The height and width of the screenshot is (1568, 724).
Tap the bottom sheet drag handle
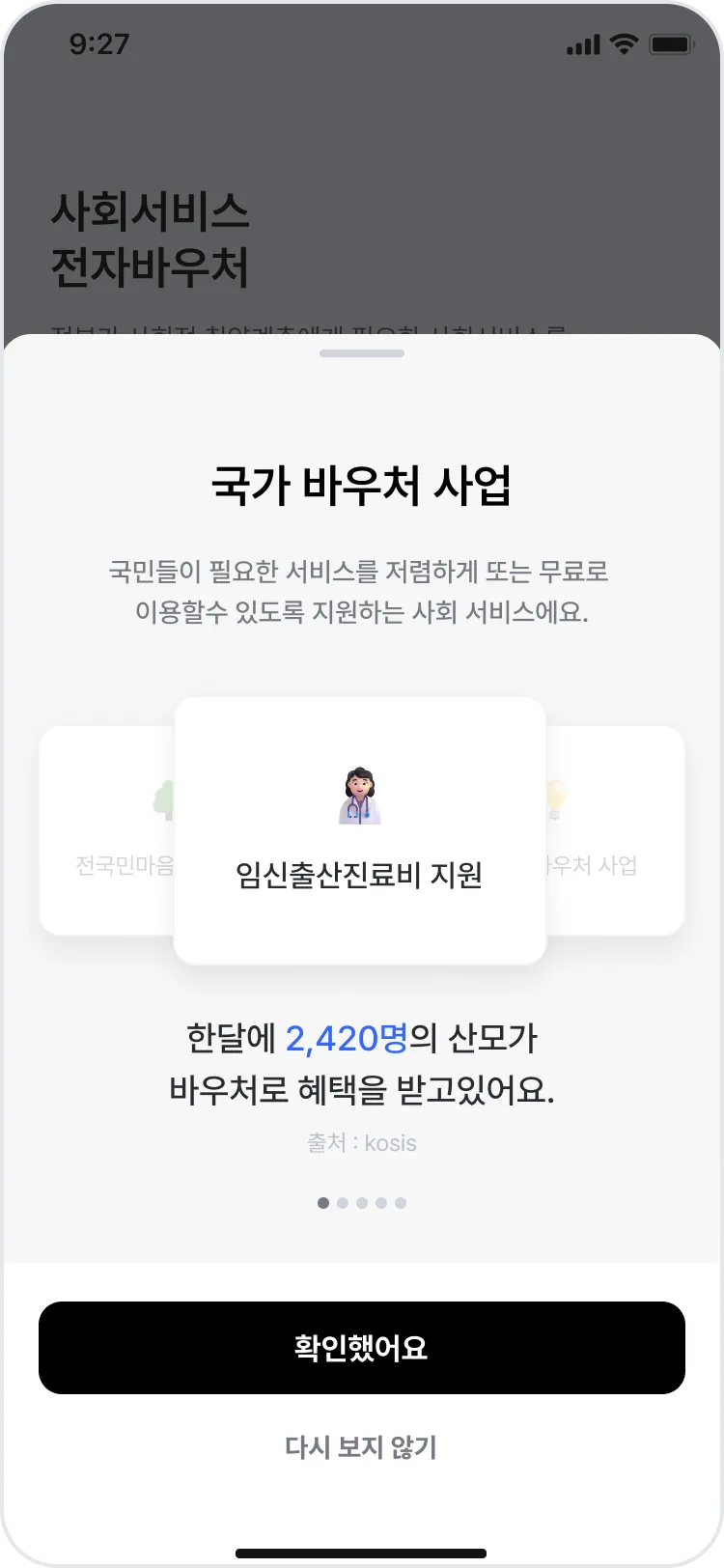click(x=362, y=353)
